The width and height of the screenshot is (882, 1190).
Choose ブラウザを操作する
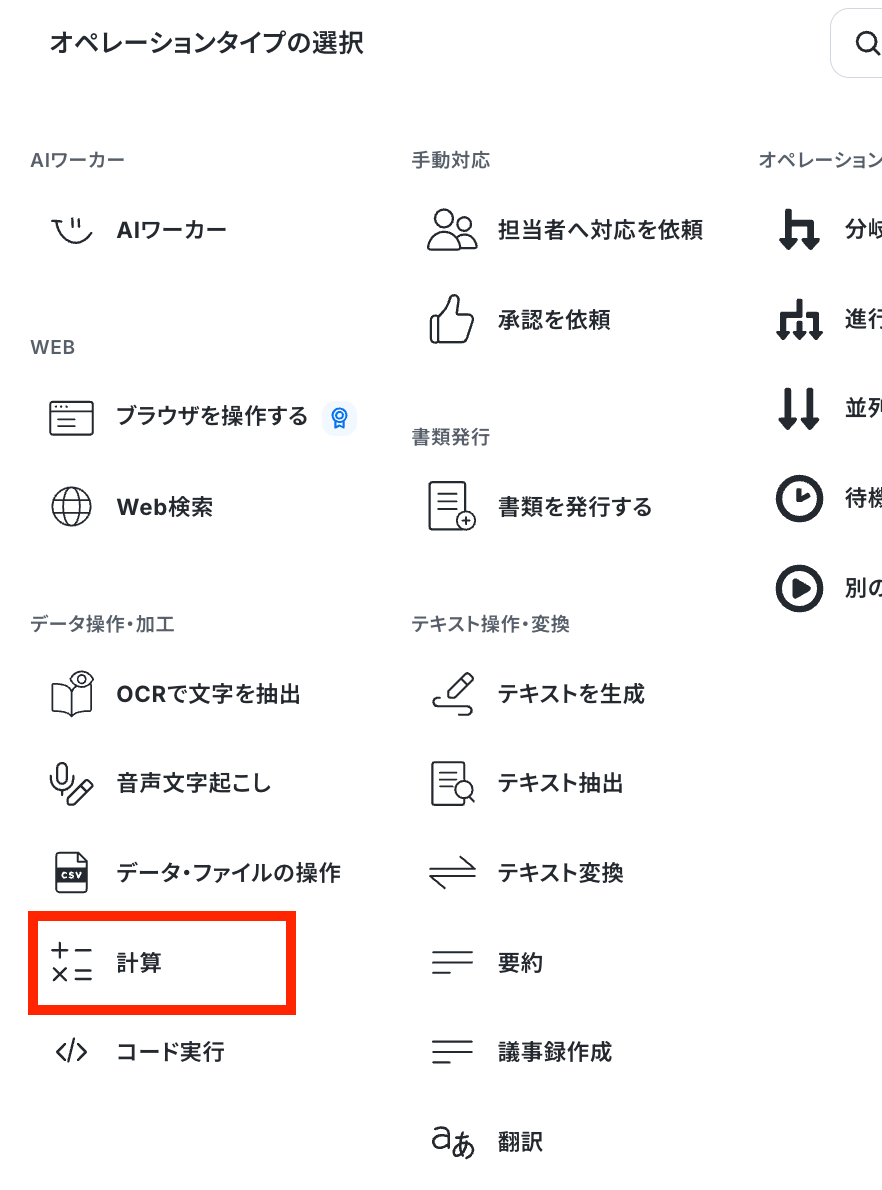pos(203,417)
